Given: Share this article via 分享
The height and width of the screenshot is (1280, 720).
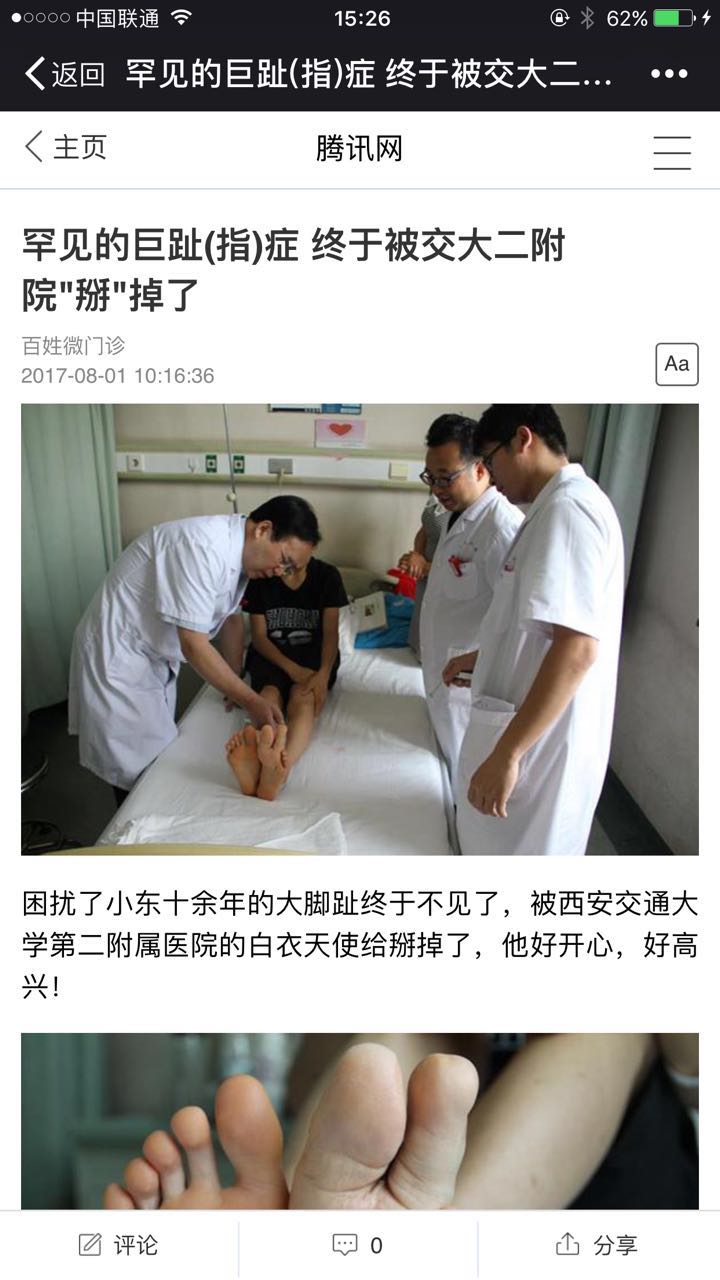Looking at the screenshot, I should pos(597,1245).
